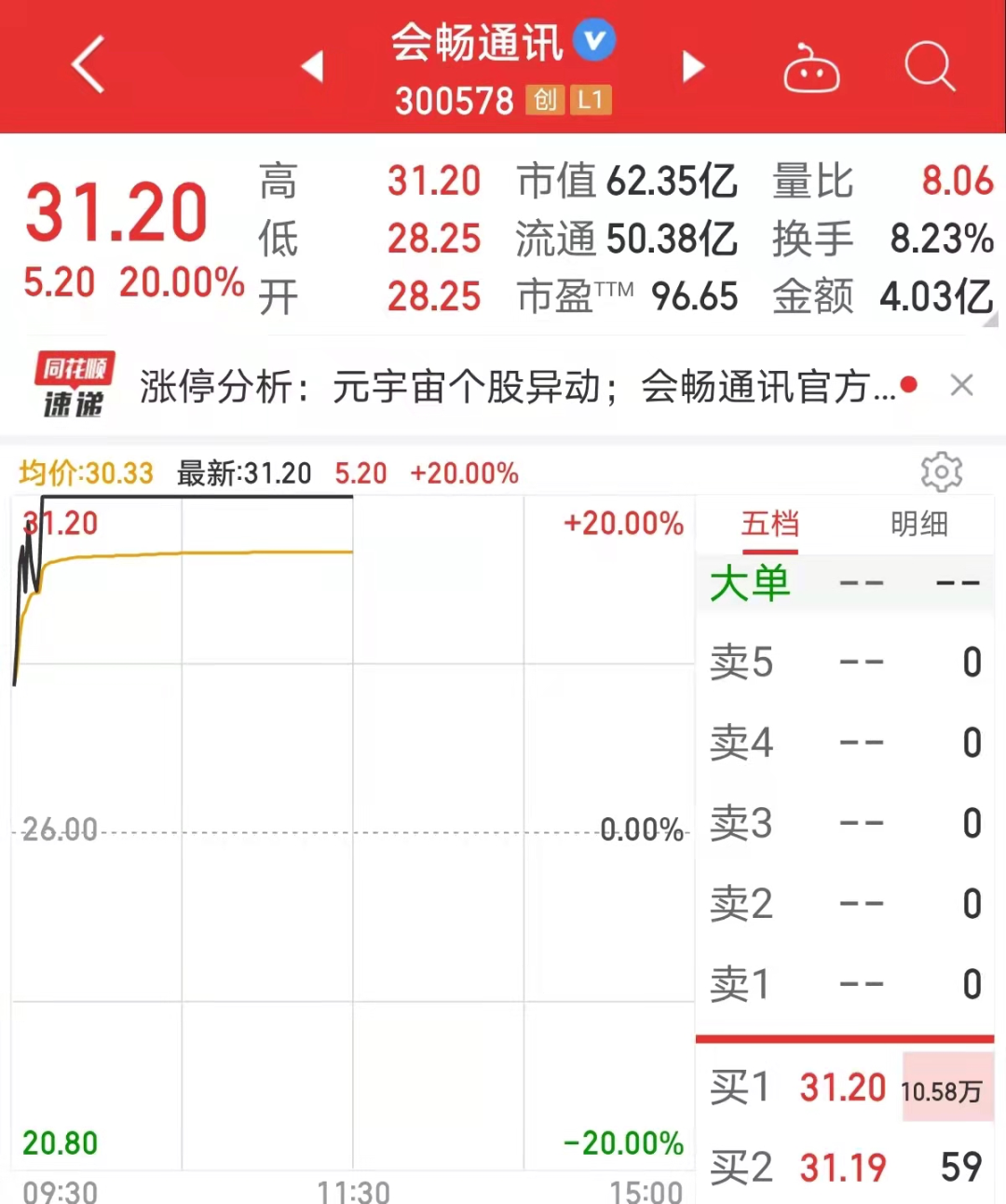Expand the quote details corner arrow
This screenshot has height=1204, width=1006.
[x=989, y=320]
